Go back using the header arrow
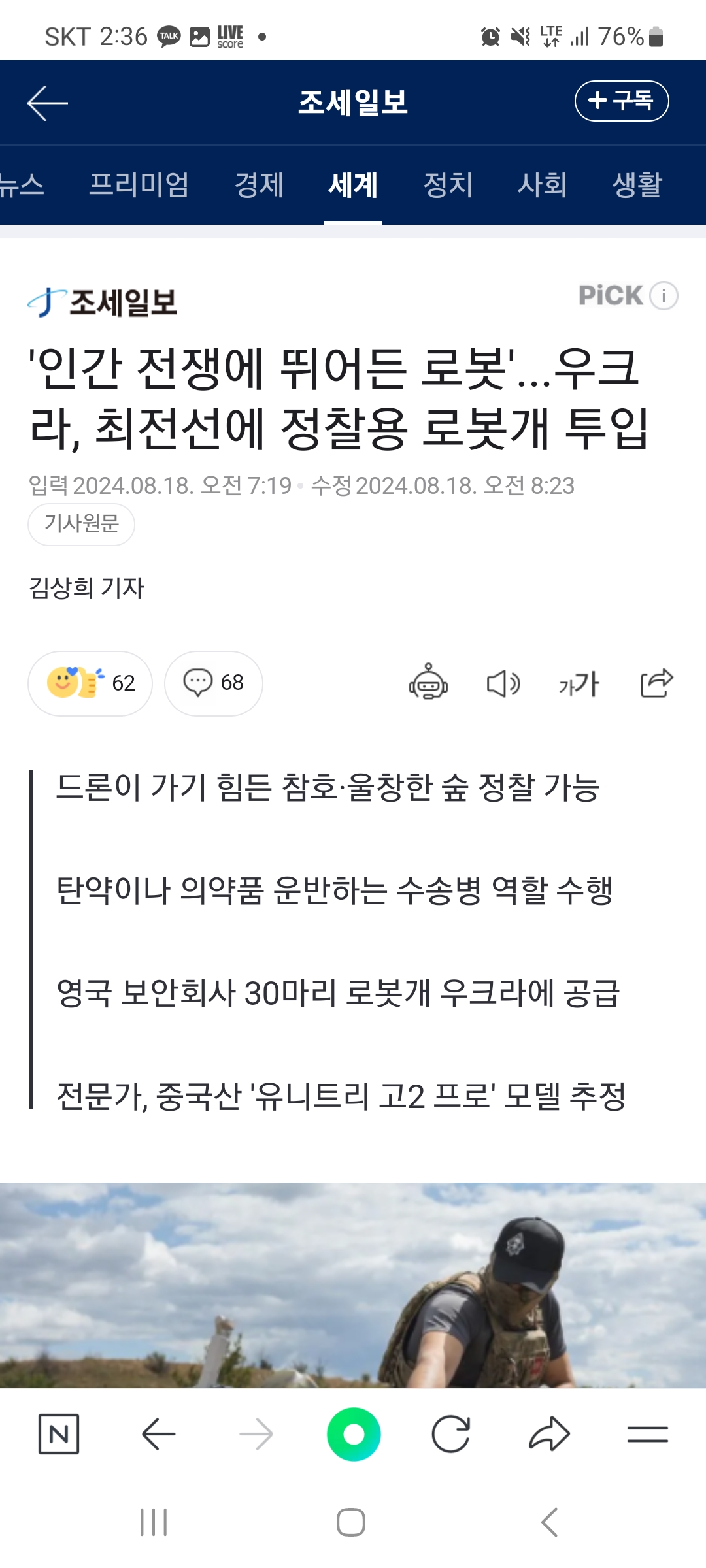 coord(48,103)
